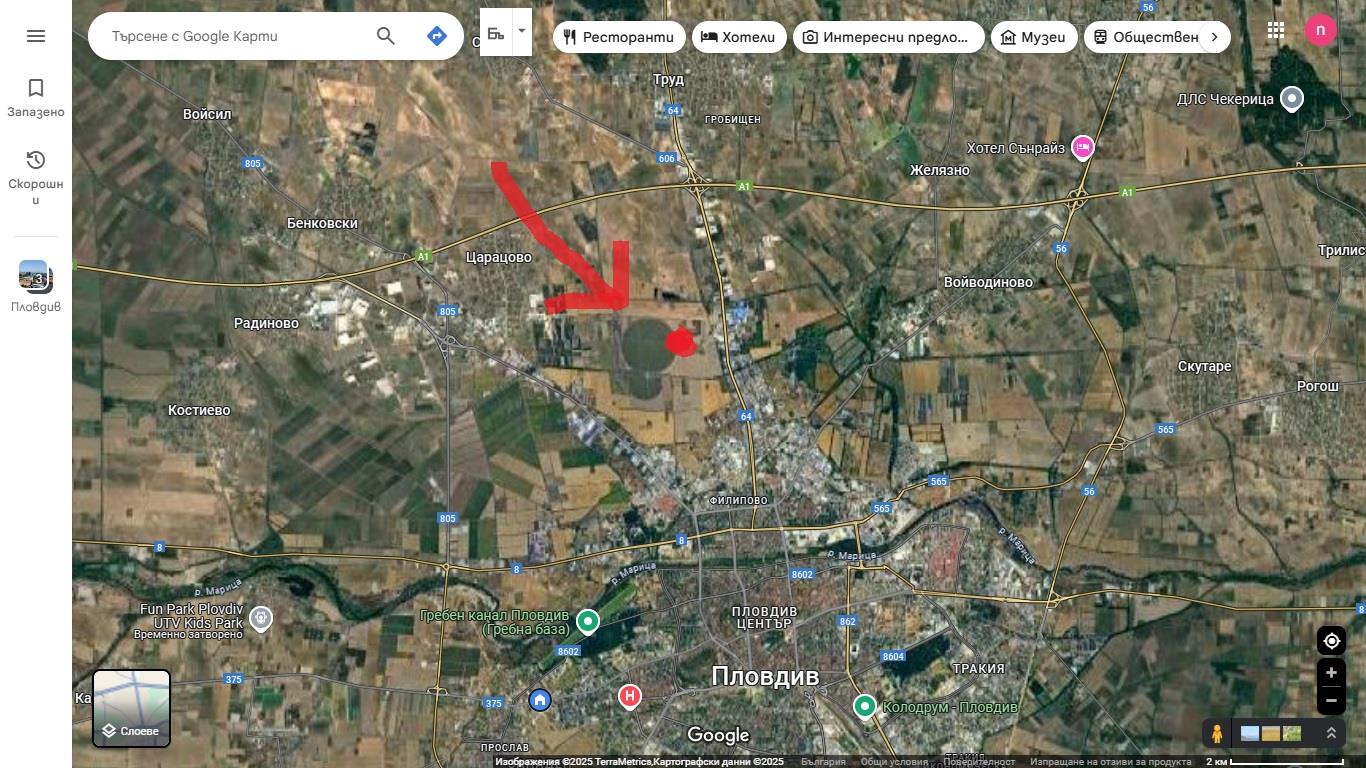1366x768 pixels.
Task: Open the Слоеве layers switcher
Action: 132,709
